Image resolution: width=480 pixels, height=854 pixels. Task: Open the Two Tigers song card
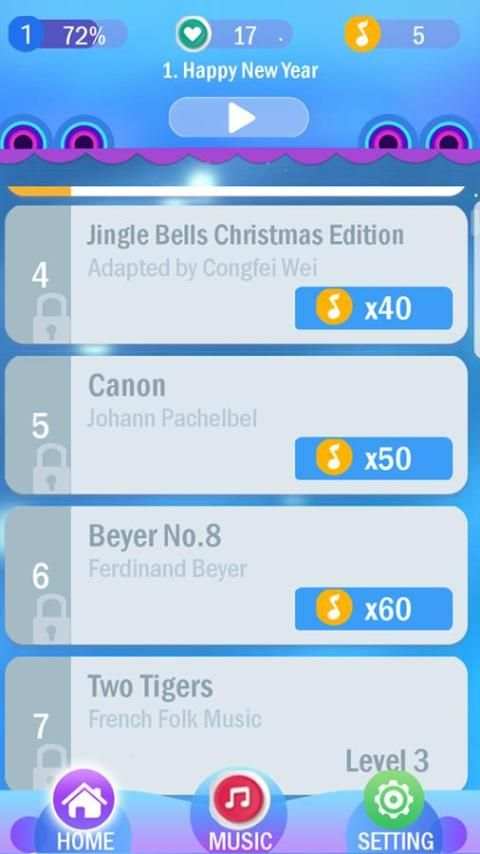[x=236, y=722]
